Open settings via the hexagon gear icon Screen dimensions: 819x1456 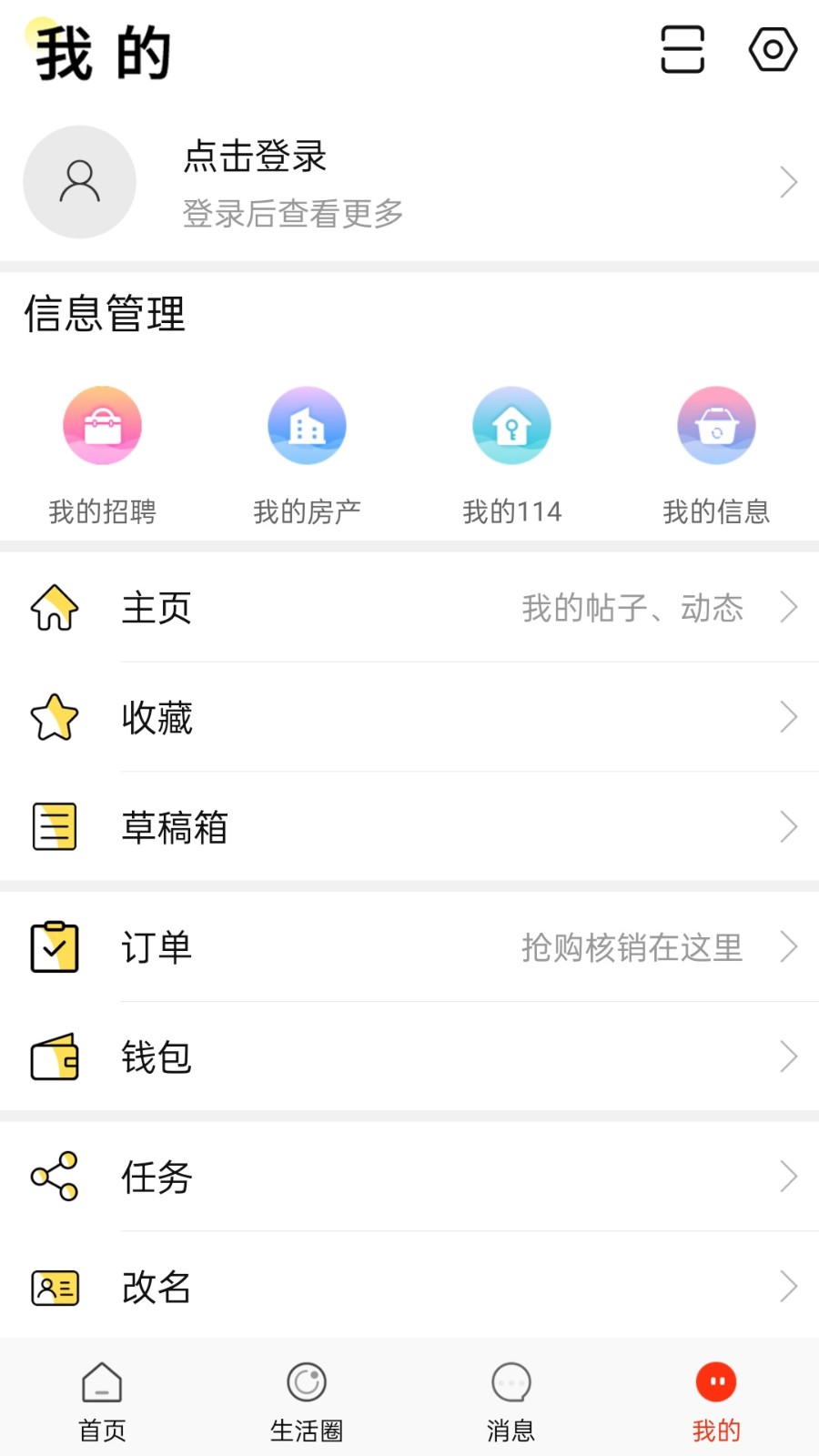click(x=773, y=49)
